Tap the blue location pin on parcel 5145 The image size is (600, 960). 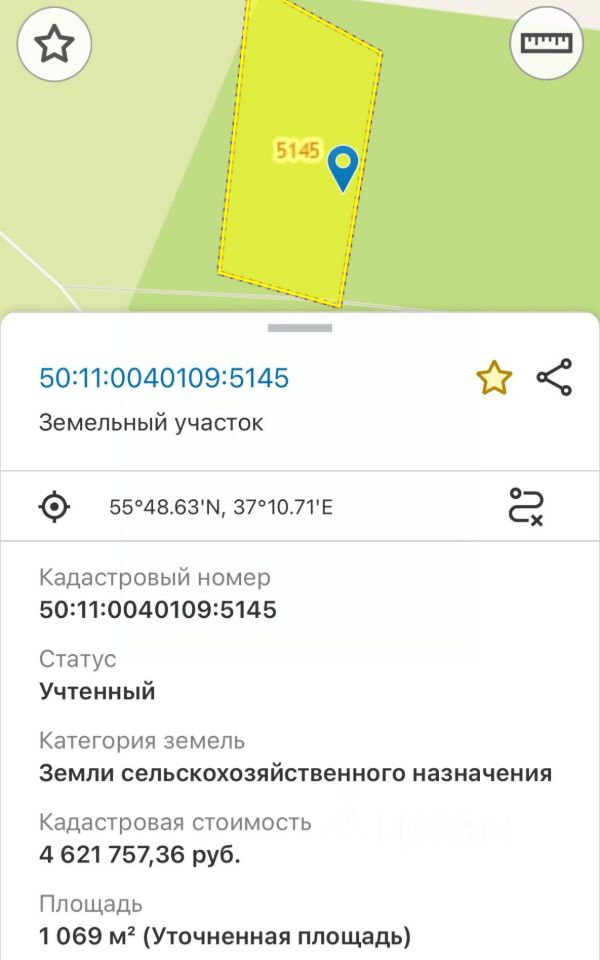[x=343, y=168]
